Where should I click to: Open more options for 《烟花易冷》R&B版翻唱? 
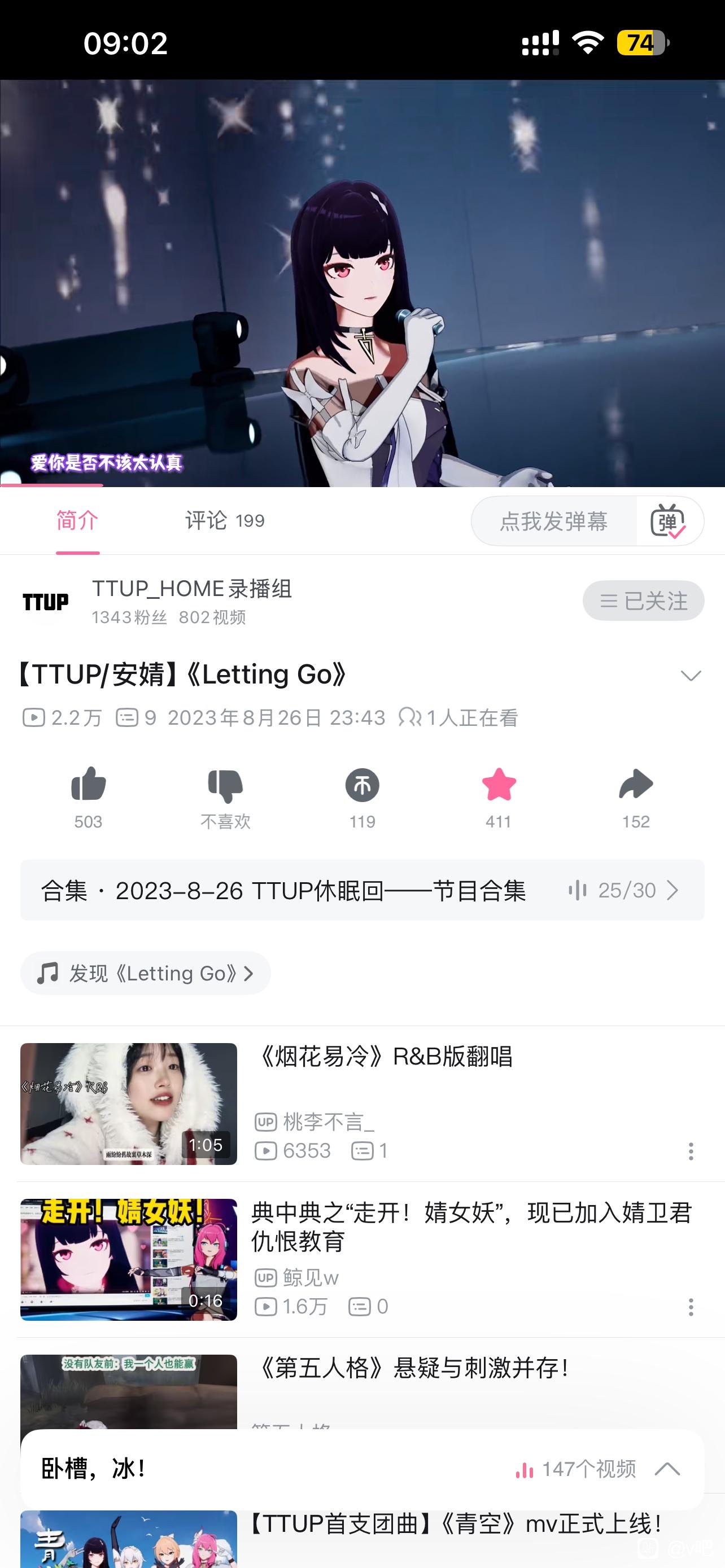pos(691,1151)
